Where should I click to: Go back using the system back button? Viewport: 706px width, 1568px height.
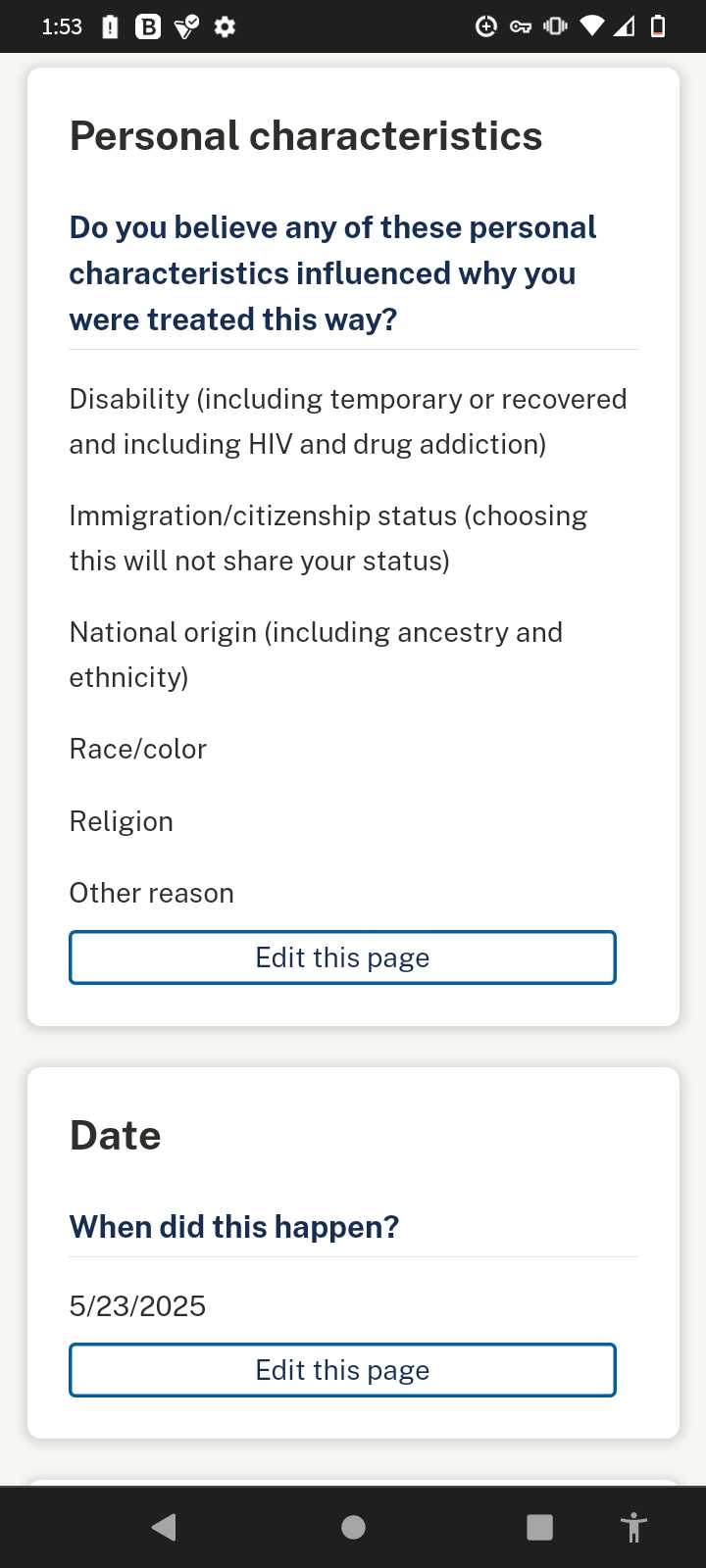pyautogui.click(x=165, y=1527)
